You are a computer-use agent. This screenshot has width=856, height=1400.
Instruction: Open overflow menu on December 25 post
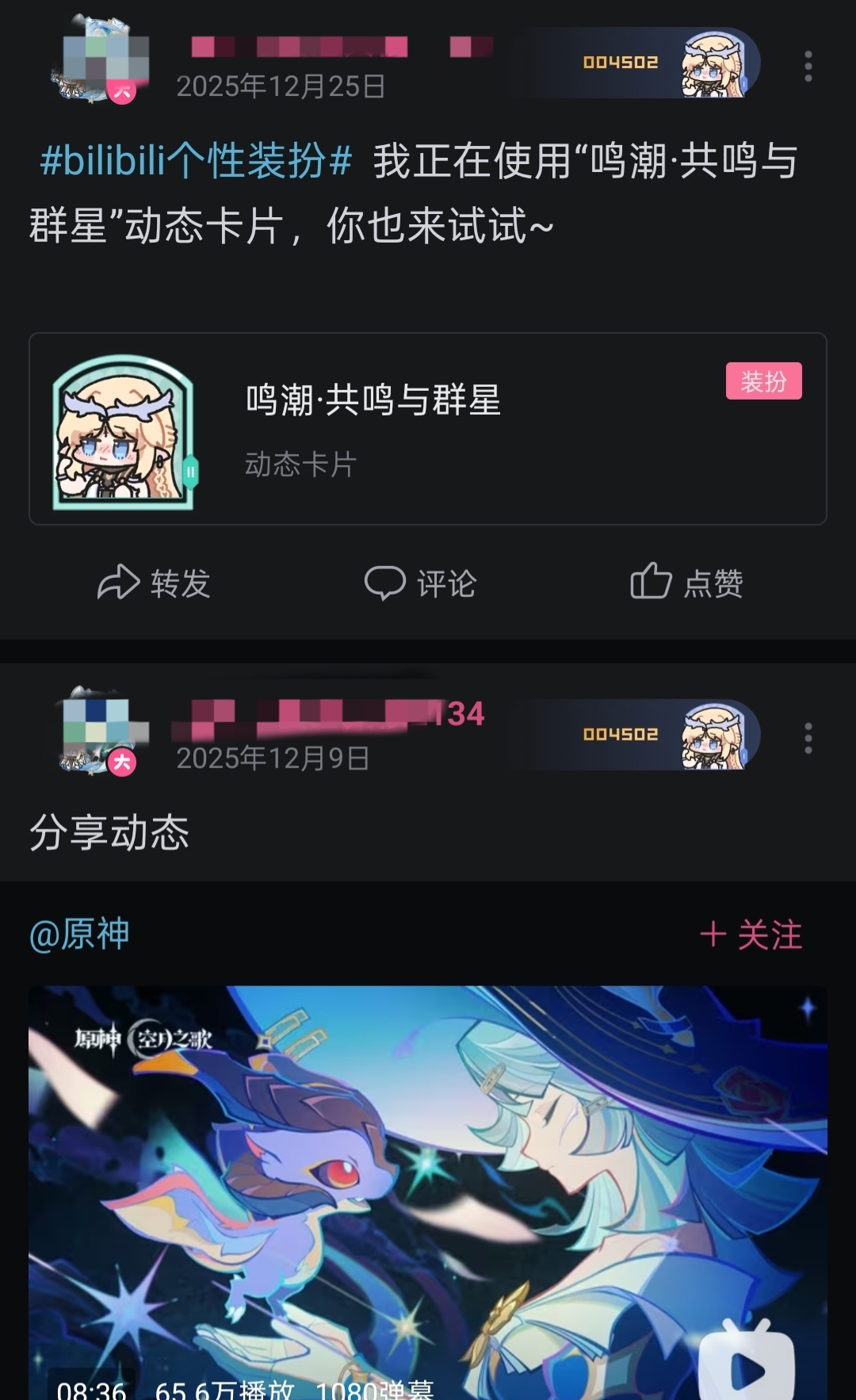point(808,67)
